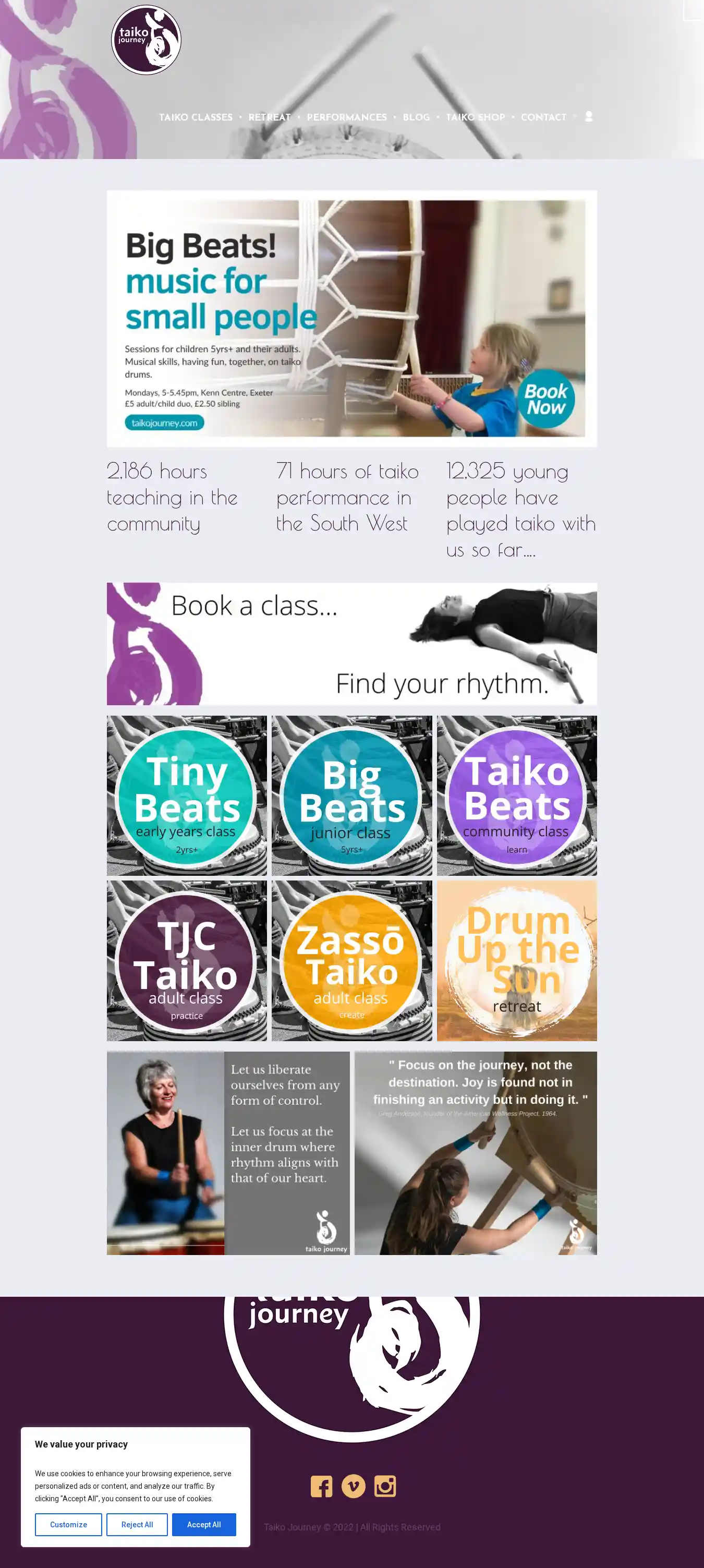Accept all cookies
Screen dimensions: 704x1568
204,1525
